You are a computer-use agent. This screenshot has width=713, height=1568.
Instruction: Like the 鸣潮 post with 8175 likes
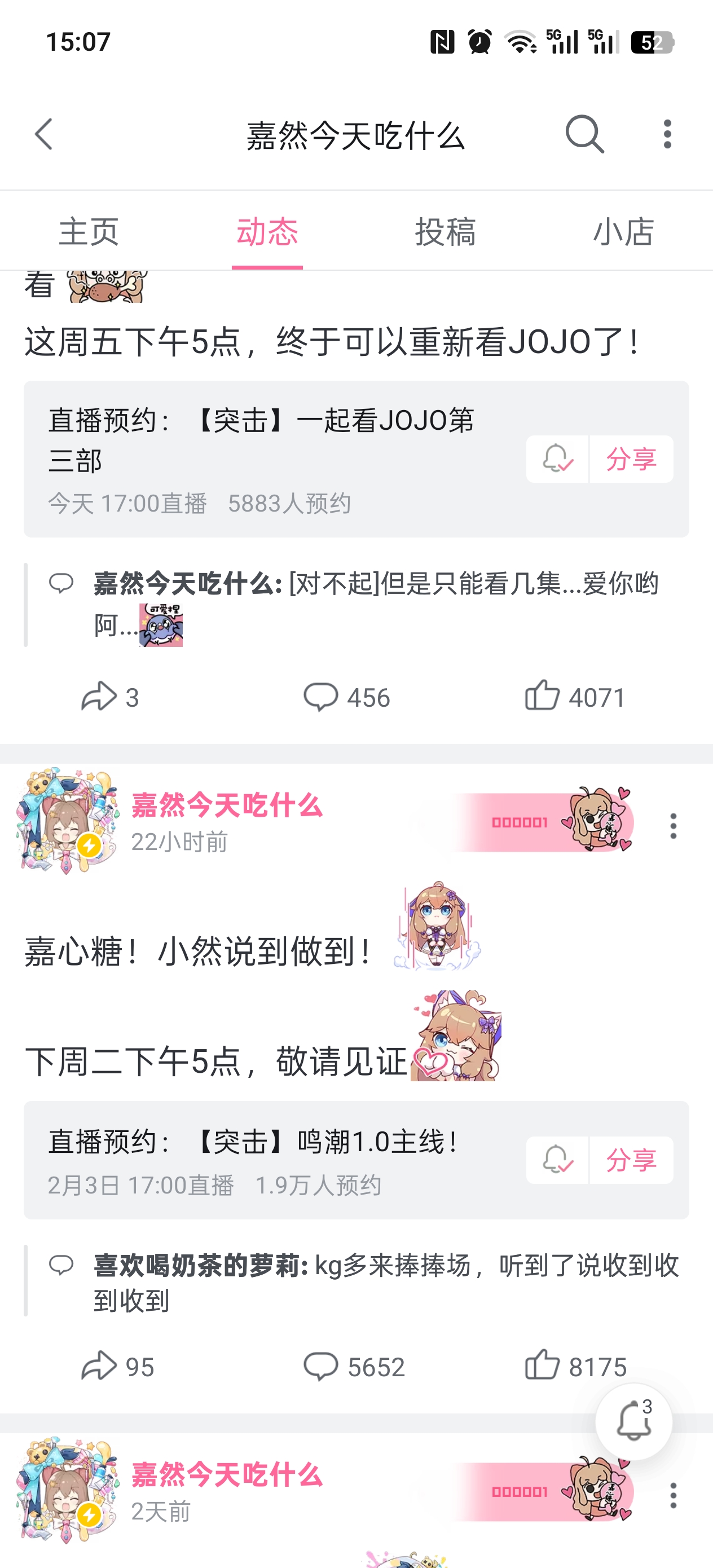(x=575, y=1367)
